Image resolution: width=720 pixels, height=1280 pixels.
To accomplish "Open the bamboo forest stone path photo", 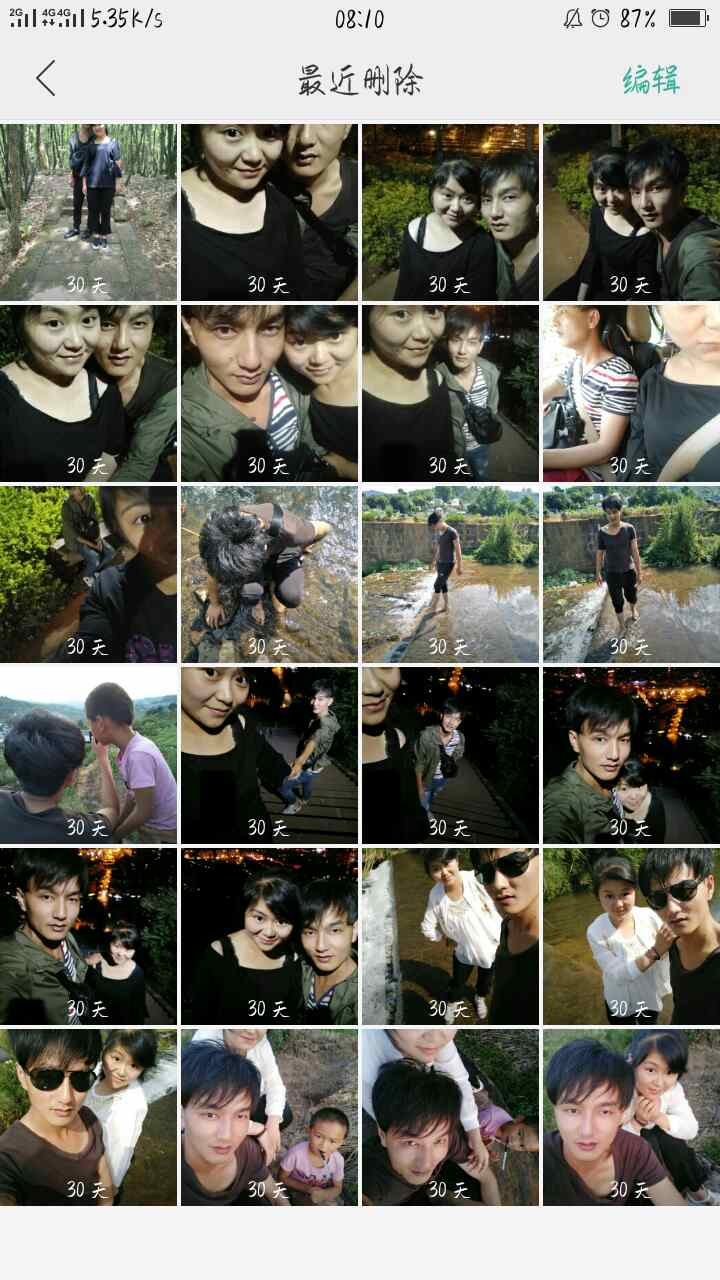I will pyautogui.click(x=88, y=211).
